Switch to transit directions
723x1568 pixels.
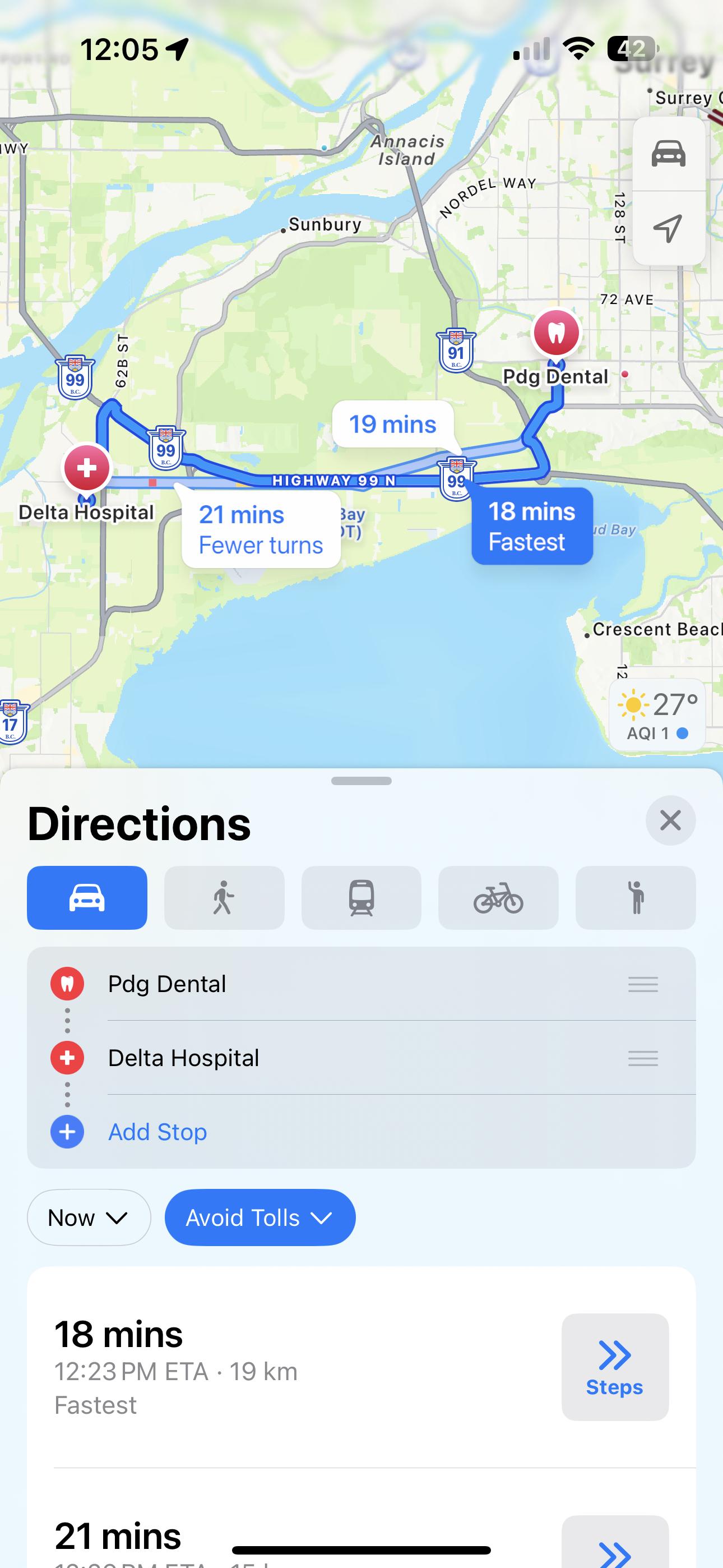[x=361, y=897]
